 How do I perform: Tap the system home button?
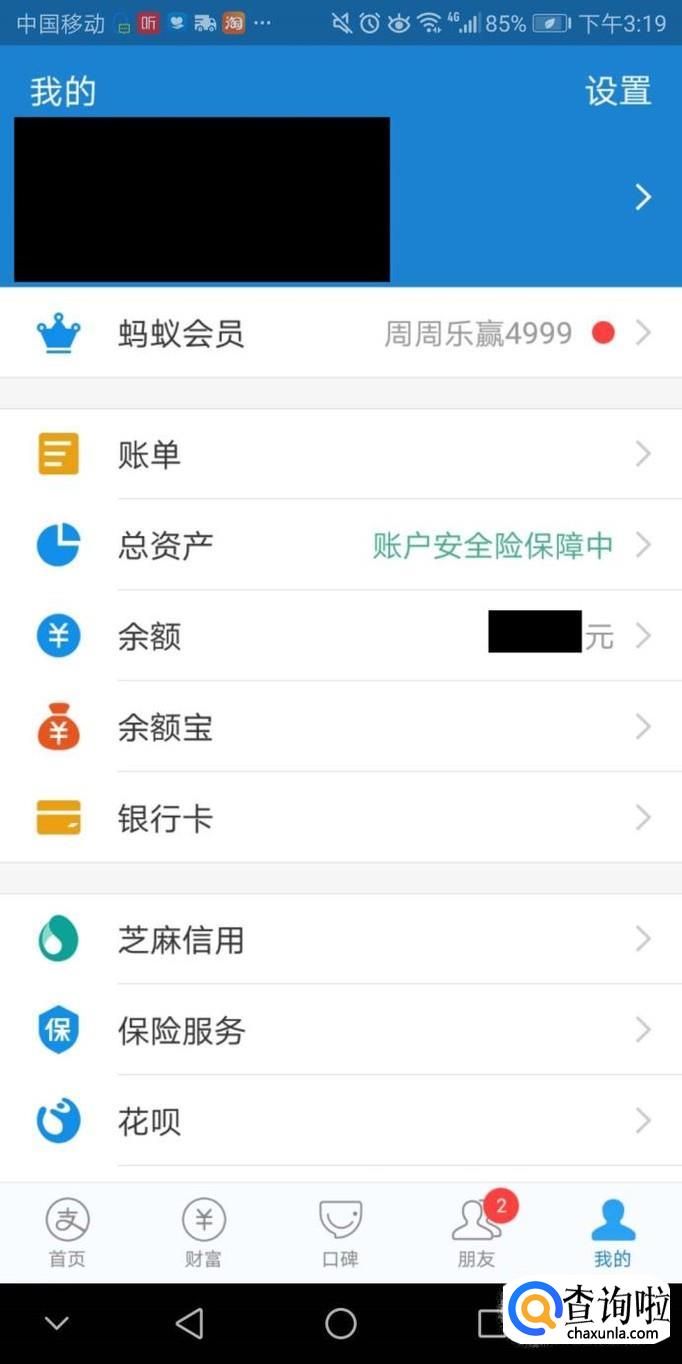[340, 1323]
